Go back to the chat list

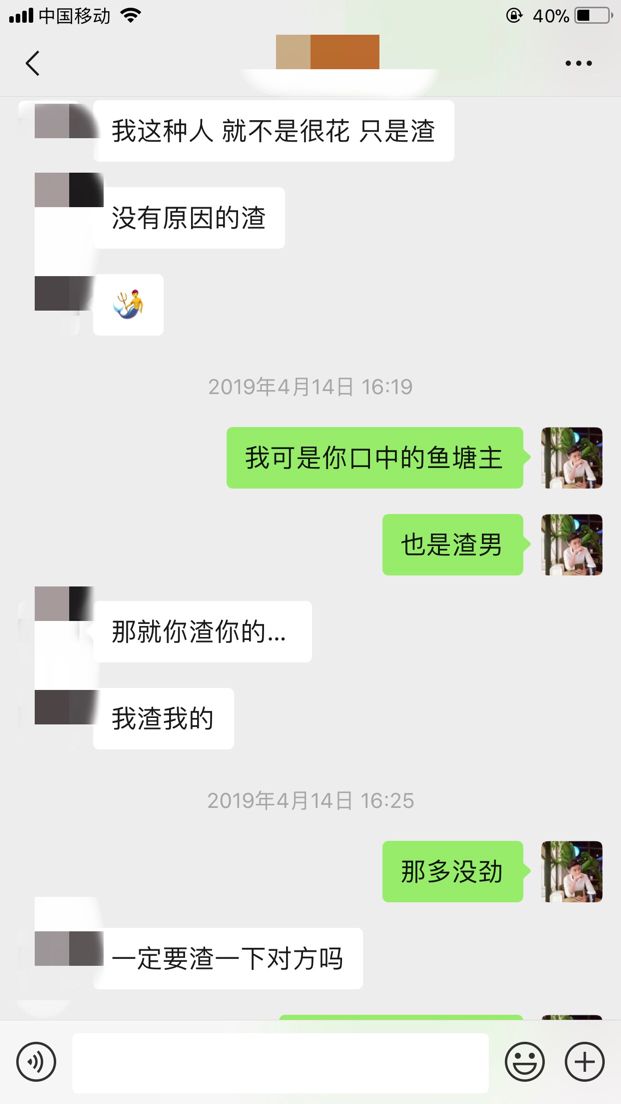[x=32, y=63]
